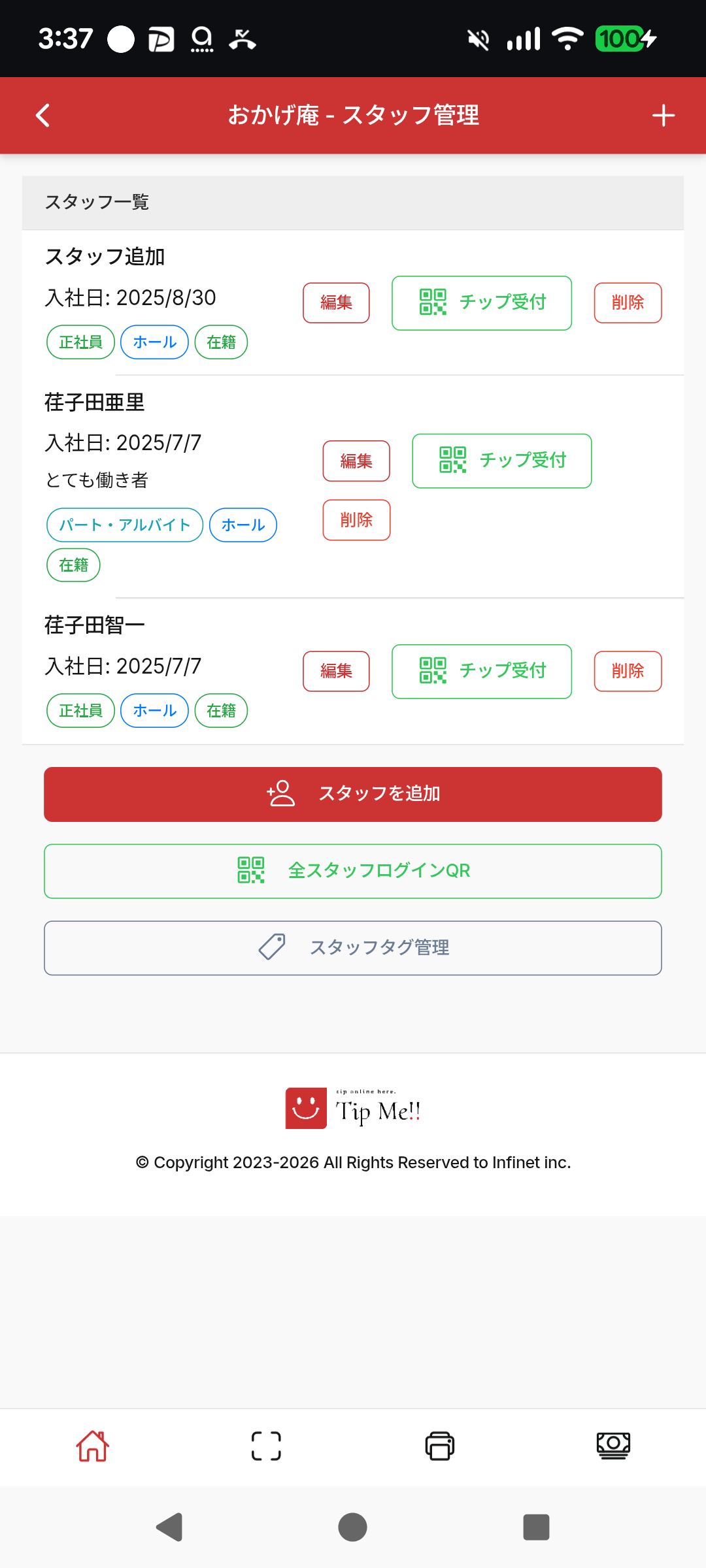
Task: Delete 荏子田亜里 from the staff list
Action: coord(356,520)
